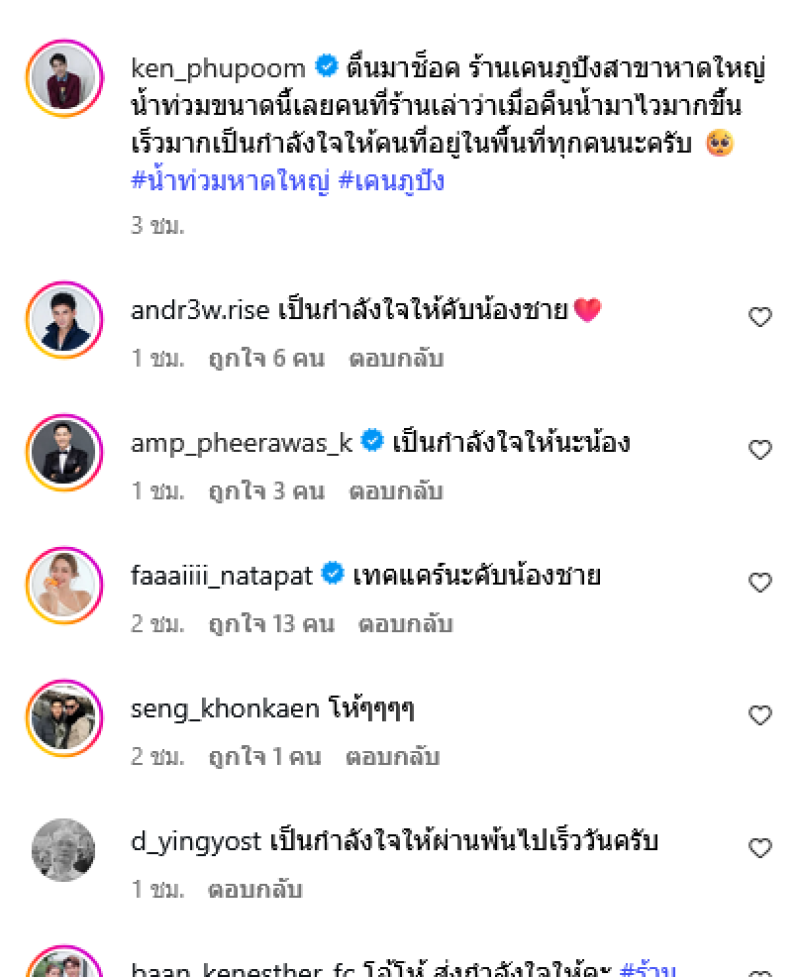Go to d_yingyost's profile via username
The image size is (800, 977).
pyautogui.click(x=196, y=841)
